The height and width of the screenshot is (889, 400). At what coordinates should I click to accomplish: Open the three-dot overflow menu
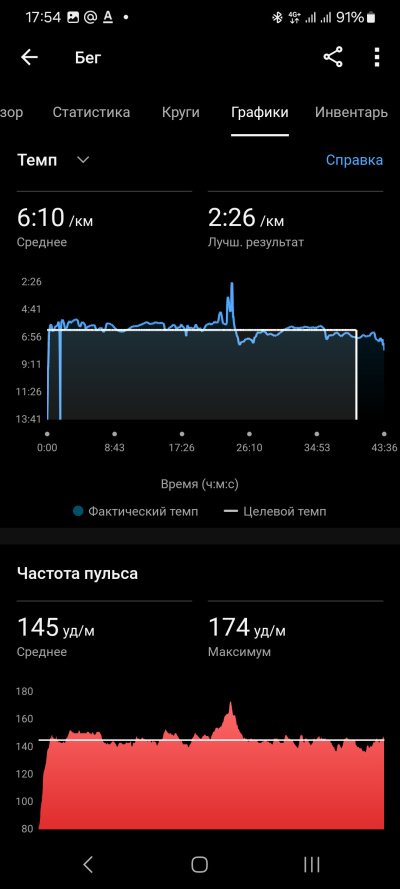(377, 57)
